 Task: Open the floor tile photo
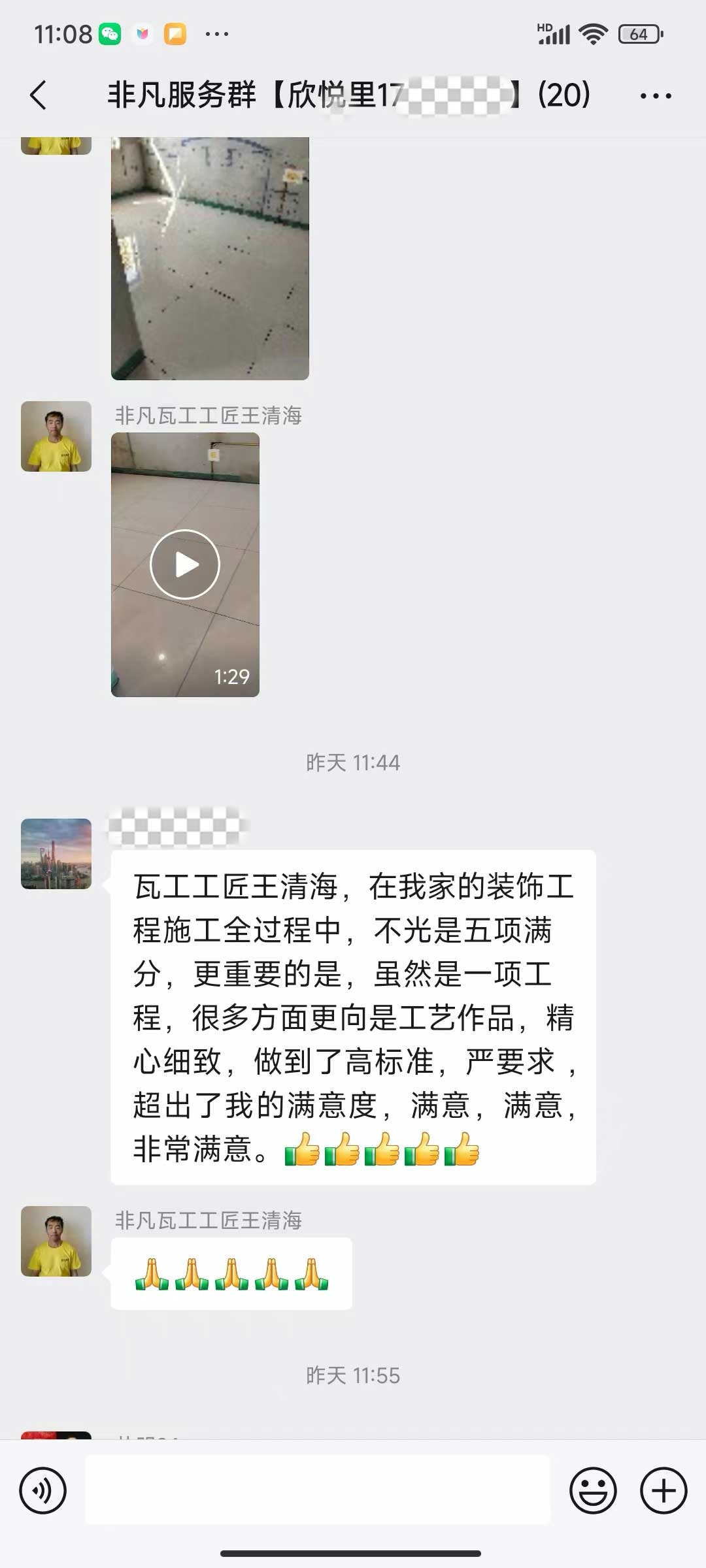(210, 258)
